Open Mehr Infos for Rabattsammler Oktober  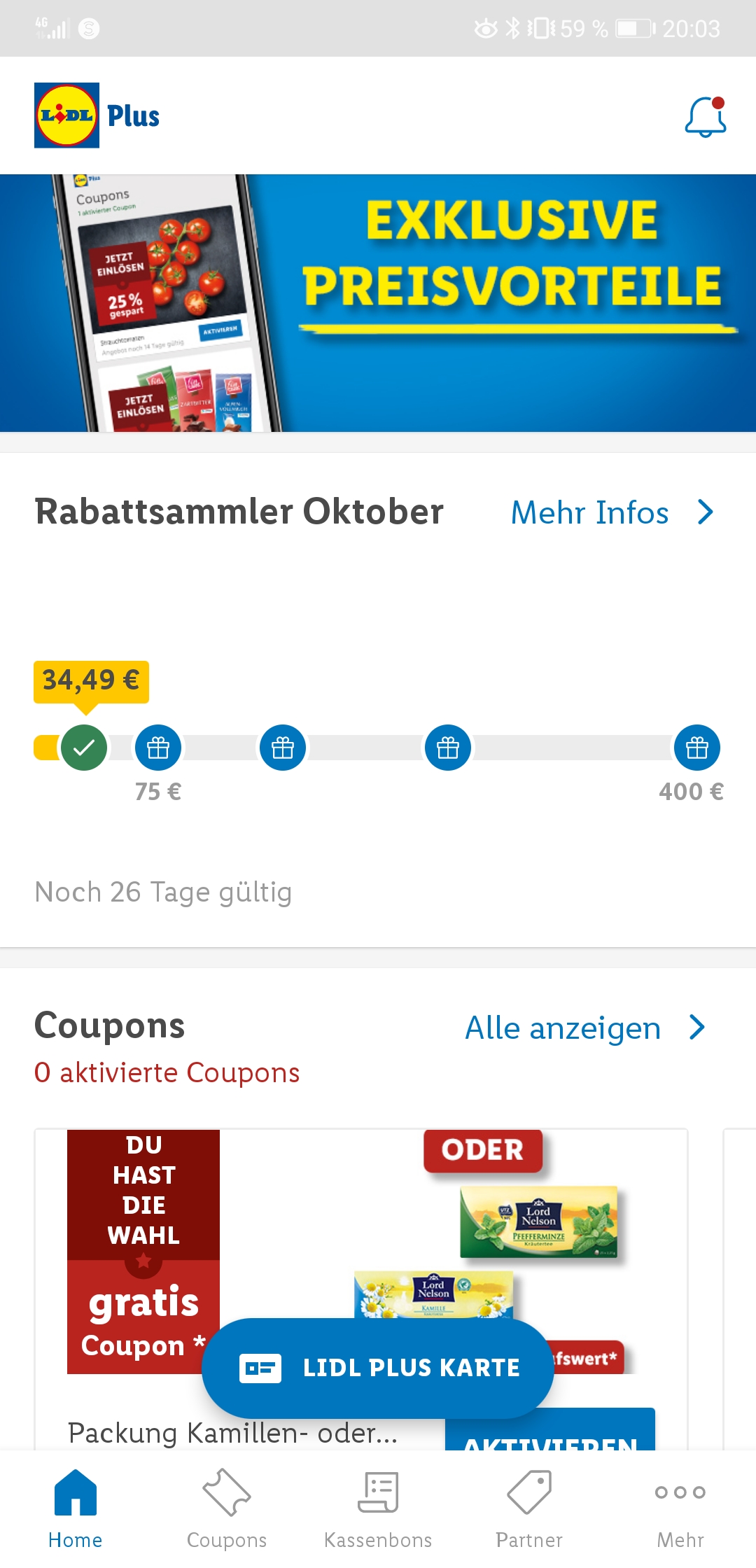(612, 512)
